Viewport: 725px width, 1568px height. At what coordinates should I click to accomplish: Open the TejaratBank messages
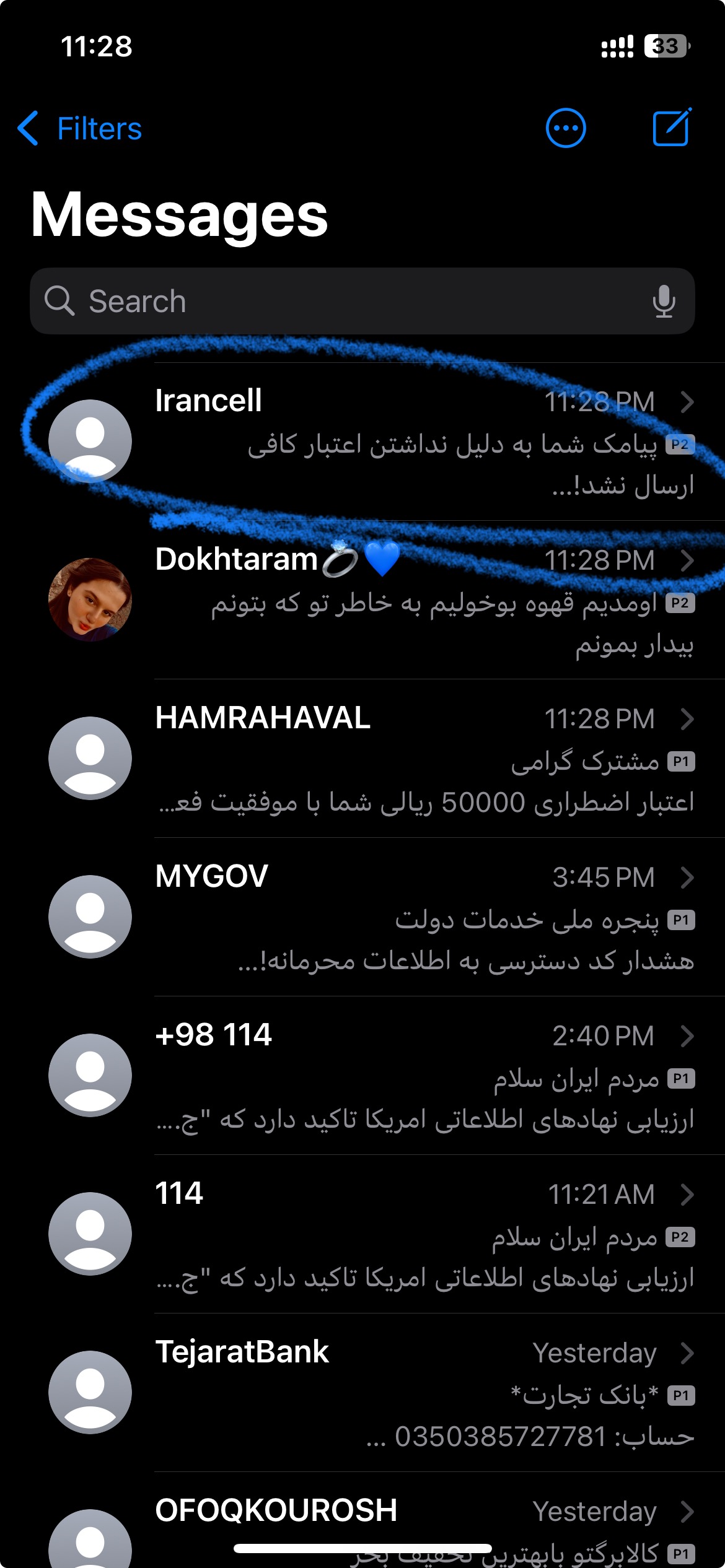coord(362,1393)
